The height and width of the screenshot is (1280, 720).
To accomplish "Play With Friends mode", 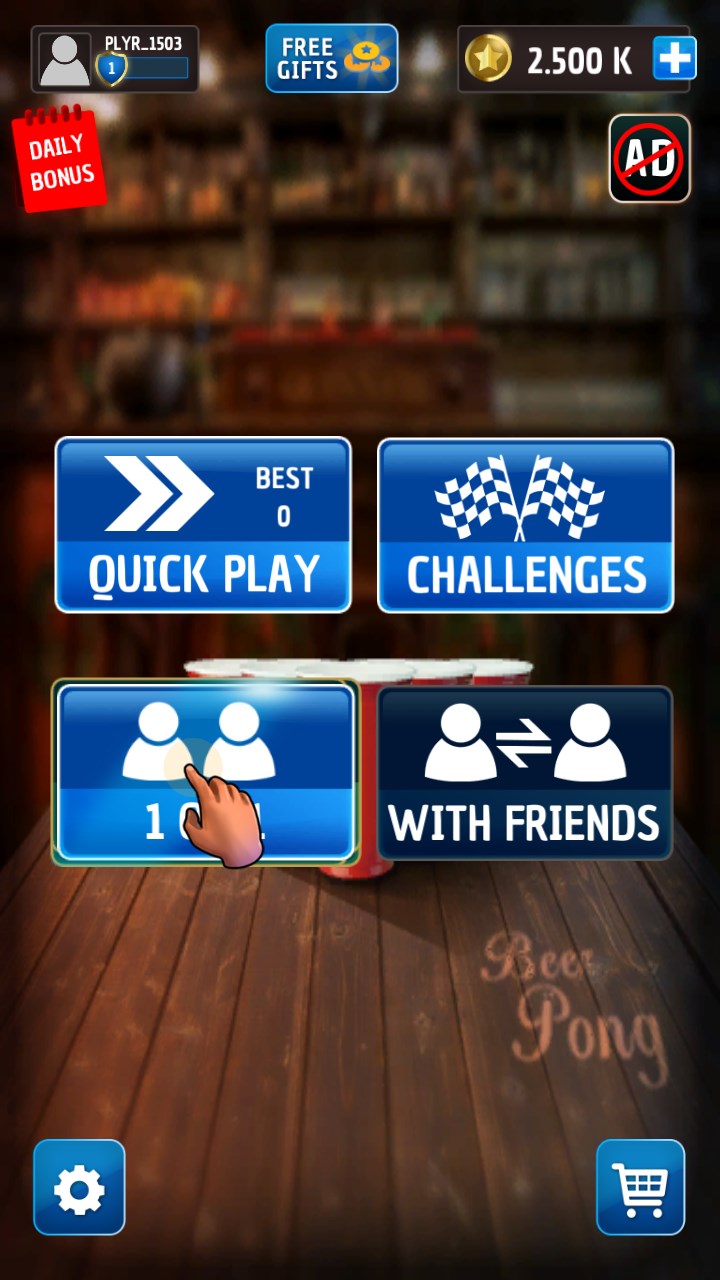I will (524, 772).
